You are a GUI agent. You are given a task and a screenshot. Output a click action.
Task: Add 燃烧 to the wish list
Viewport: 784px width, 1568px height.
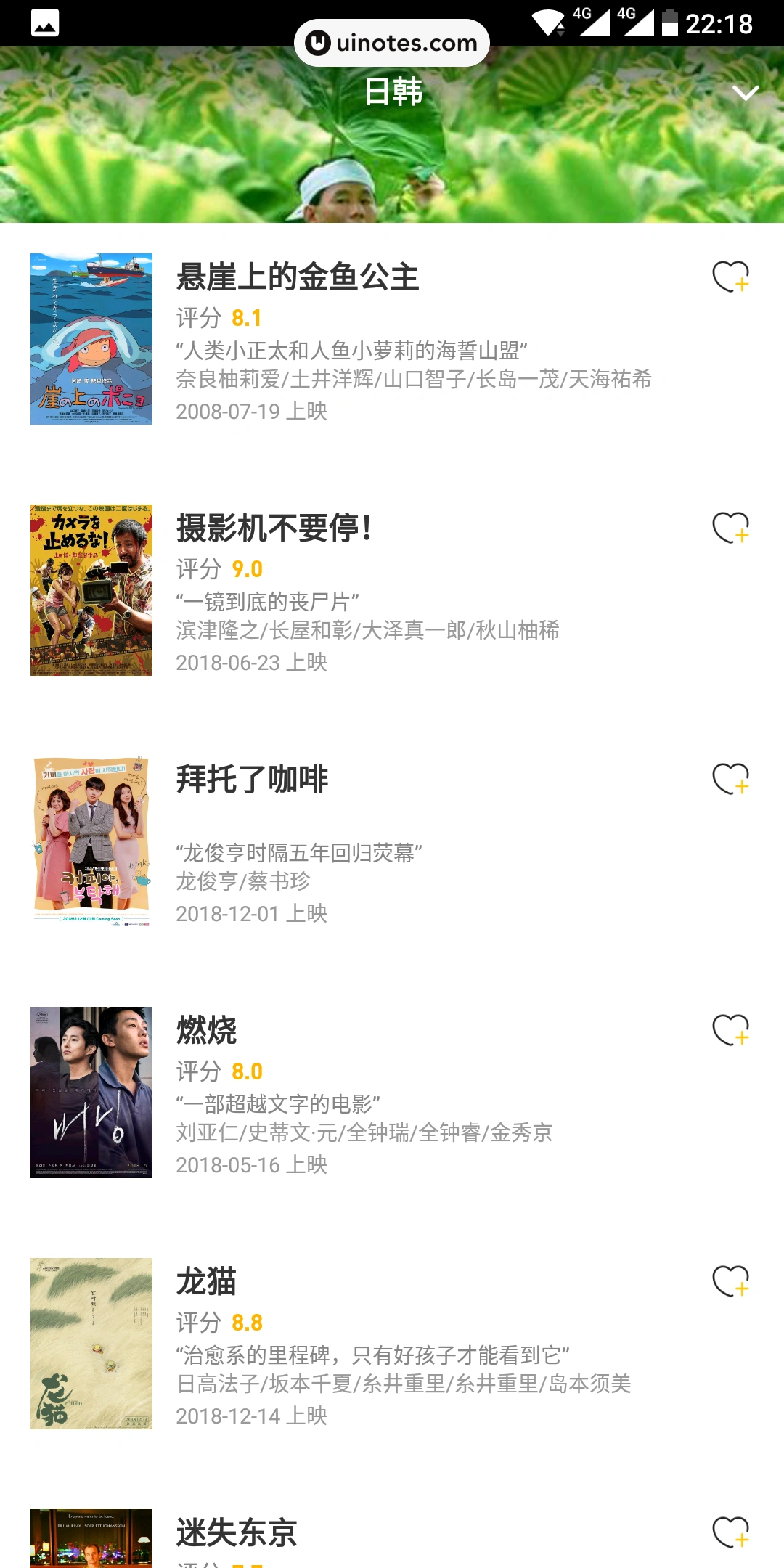click(x=730, y=1030)
